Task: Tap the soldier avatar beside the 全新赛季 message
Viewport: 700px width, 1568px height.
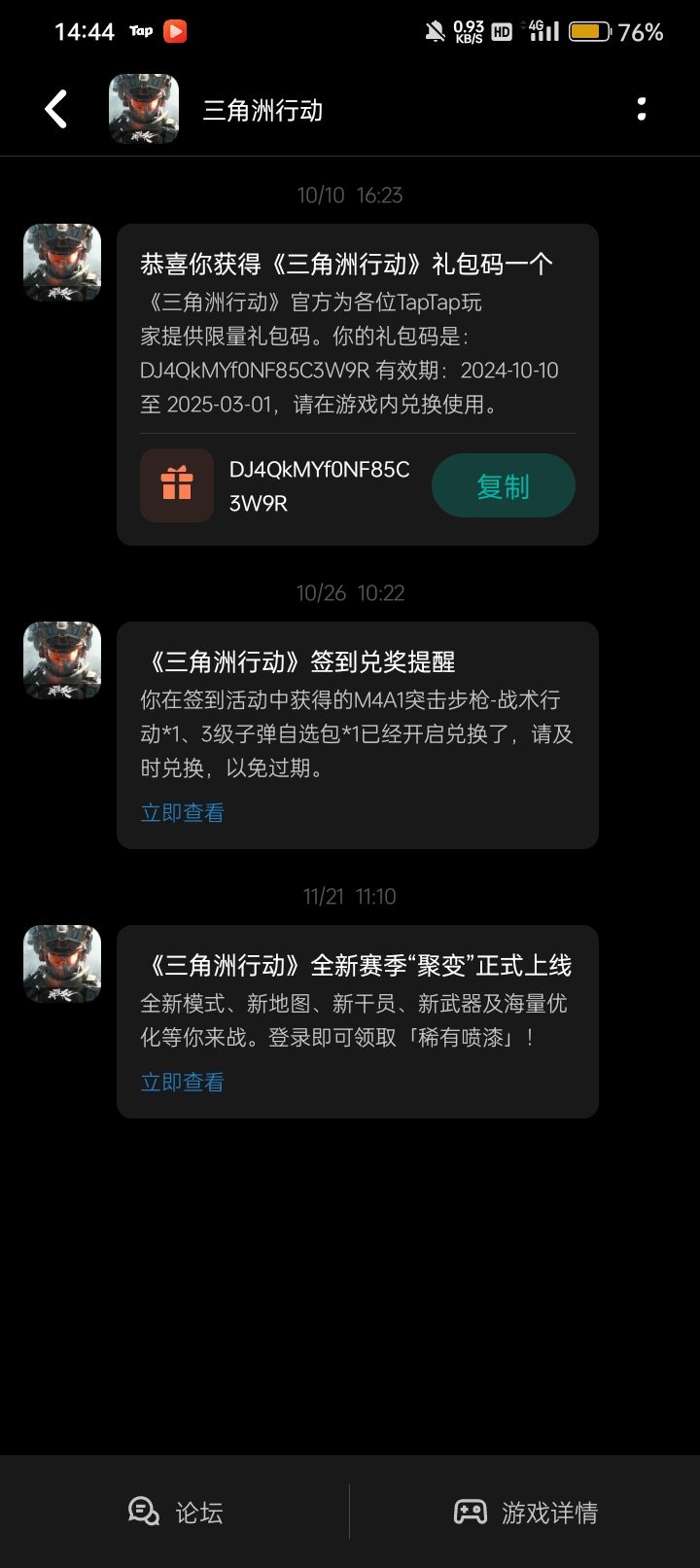Action: pyautogui.click(x=61, y=963)
